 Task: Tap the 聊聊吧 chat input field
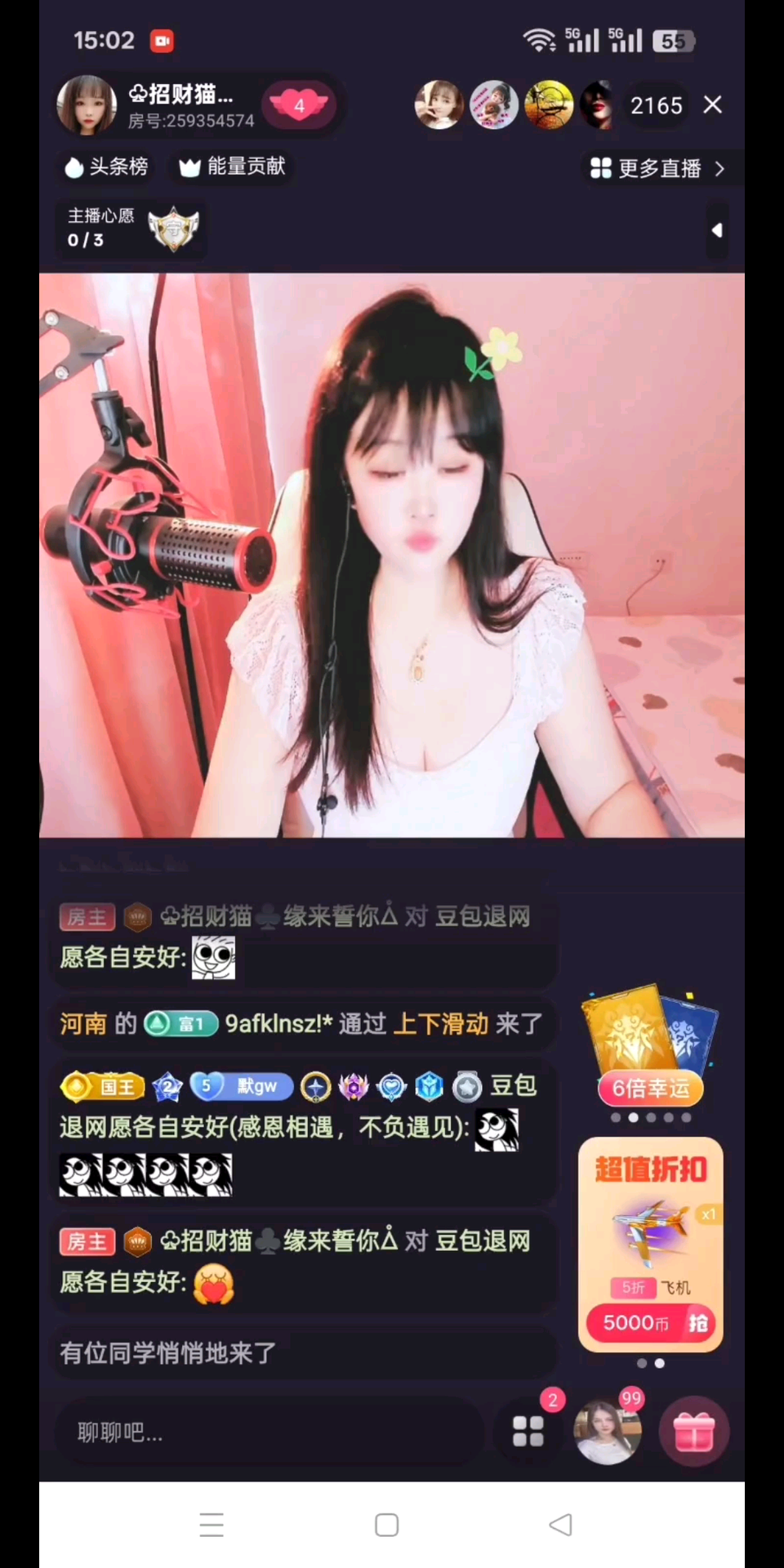(x=269, y=1432)
